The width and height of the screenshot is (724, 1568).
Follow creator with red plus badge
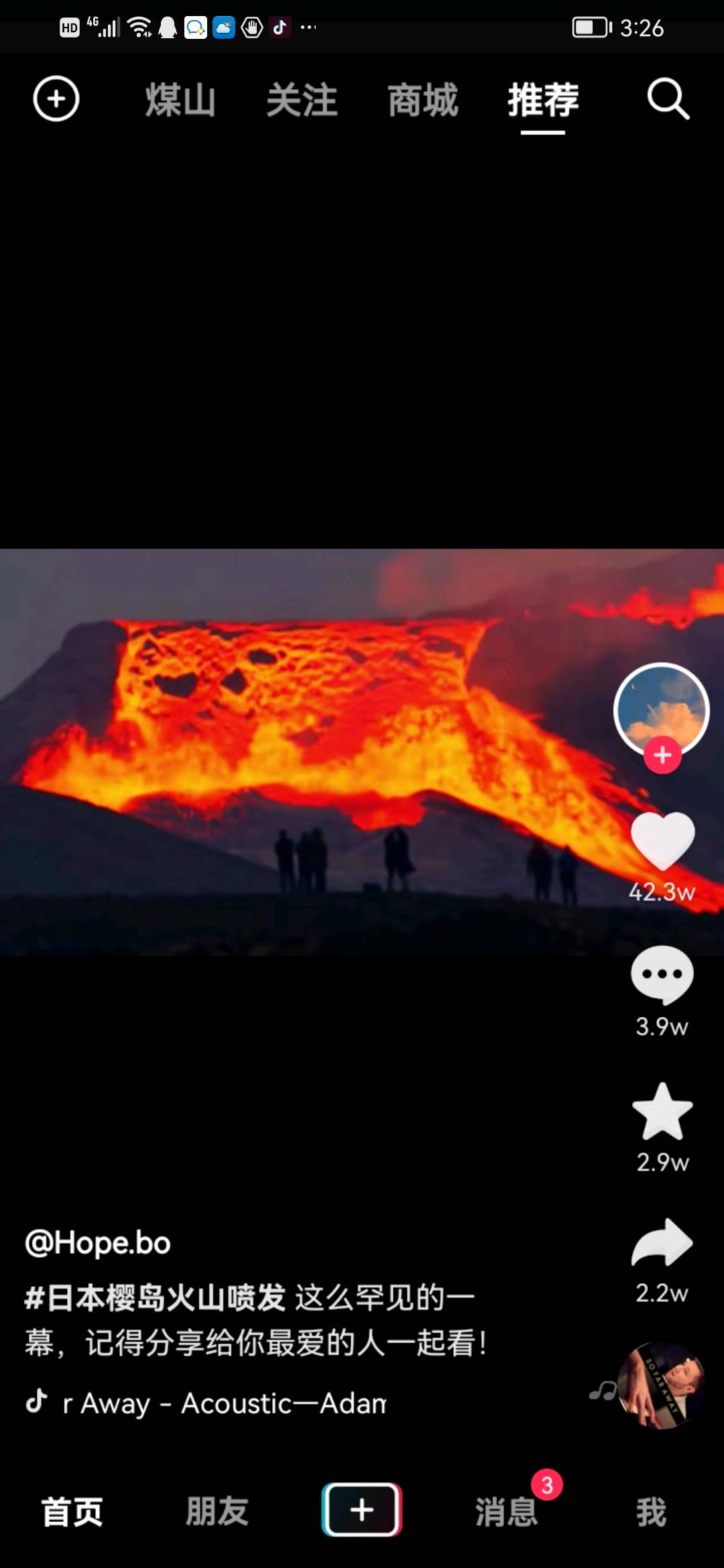pyautogui.click(x=662, y=755)
